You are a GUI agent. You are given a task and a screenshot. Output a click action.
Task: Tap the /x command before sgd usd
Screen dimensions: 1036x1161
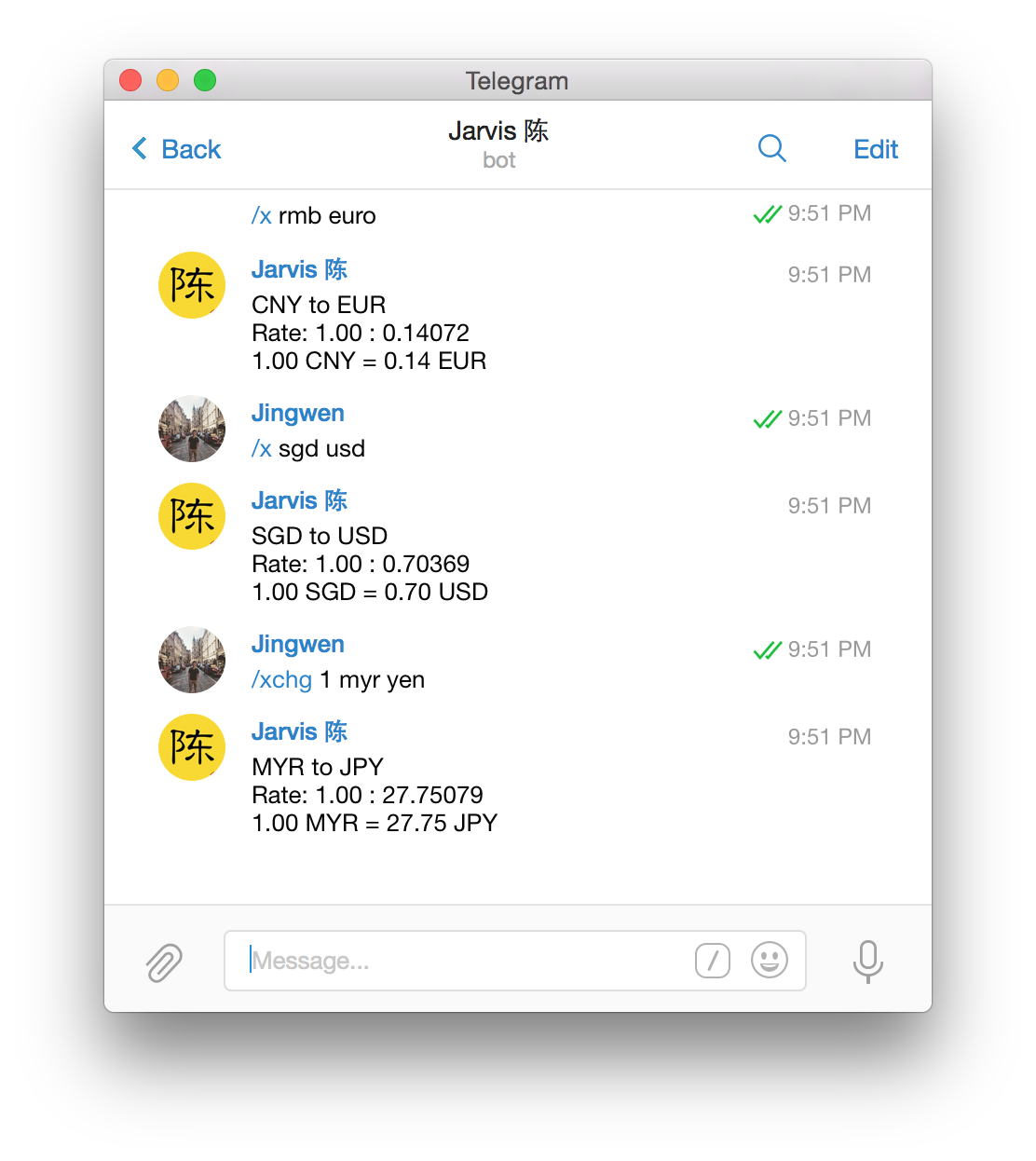point(262,448)
